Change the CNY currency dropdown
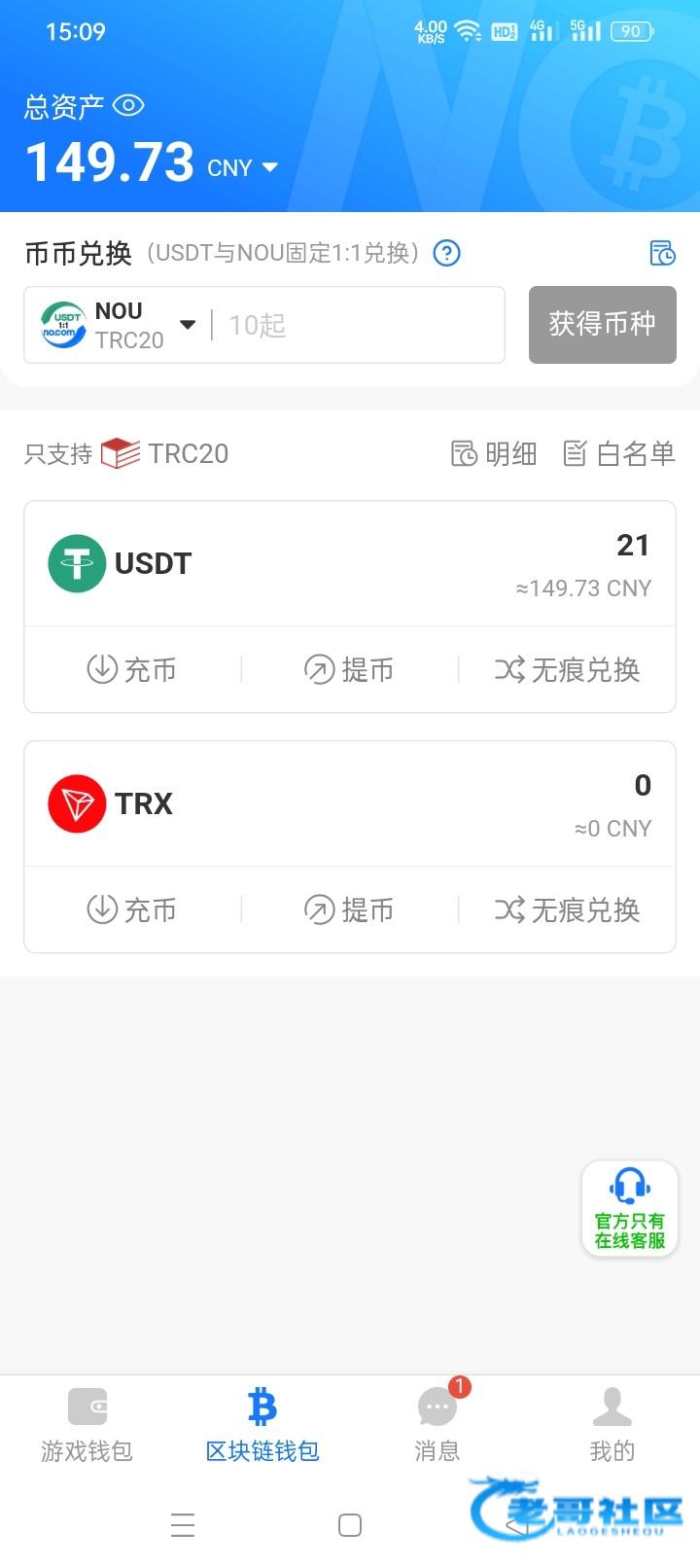This screenshot has height=1568, width=700. (x=243, y=168)
